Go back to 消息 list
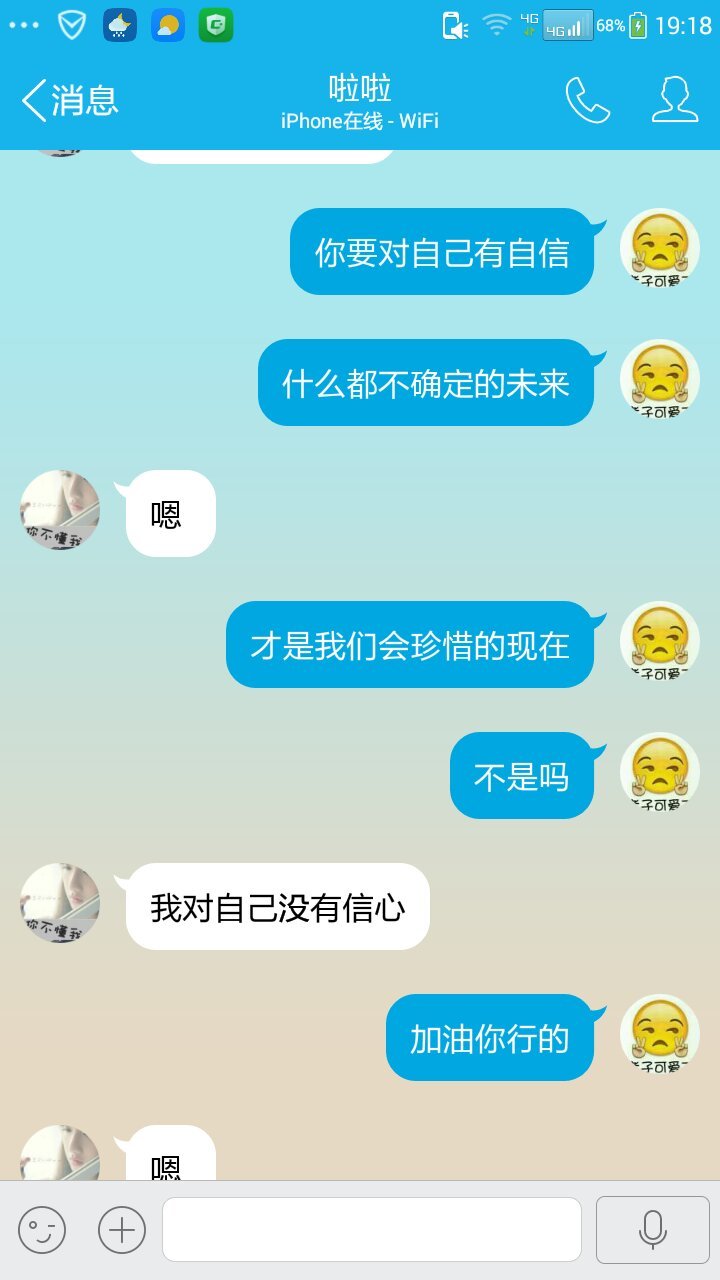This screenshot has height=1280, width=720. coord(70,100)
